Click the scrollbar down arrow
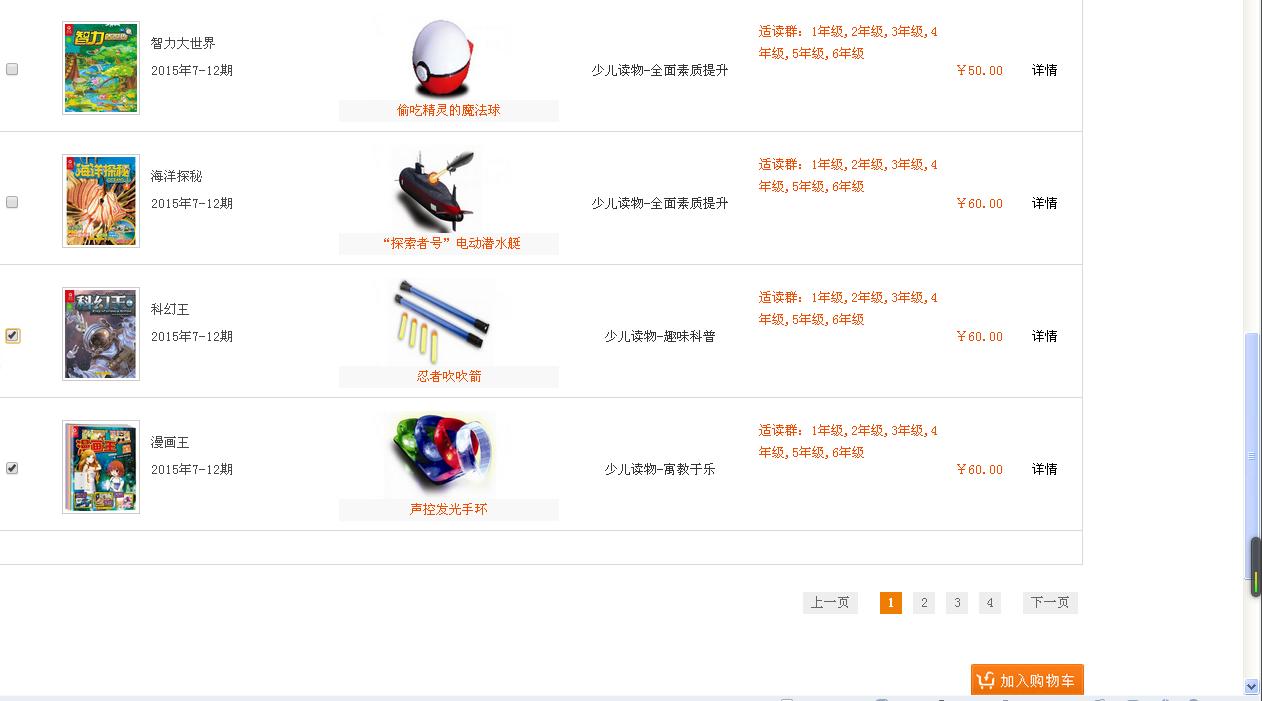Image resolution: width=1262 pixels, height=701 pixels. pyautogui.click(x=1251, y=687)
